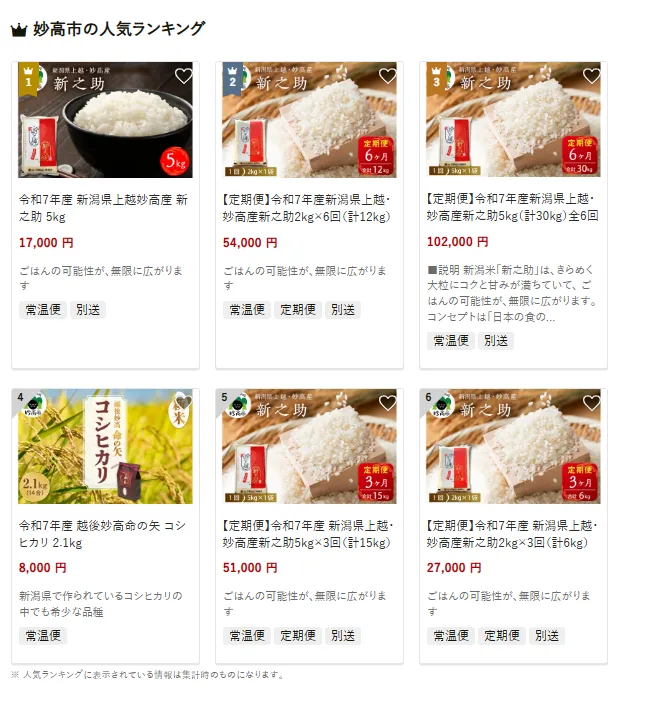Favorite the 2kg×3回 (計6kg) item
This screenshot has height=708, width=657.
pyautogui.click(x=591, y=403)
